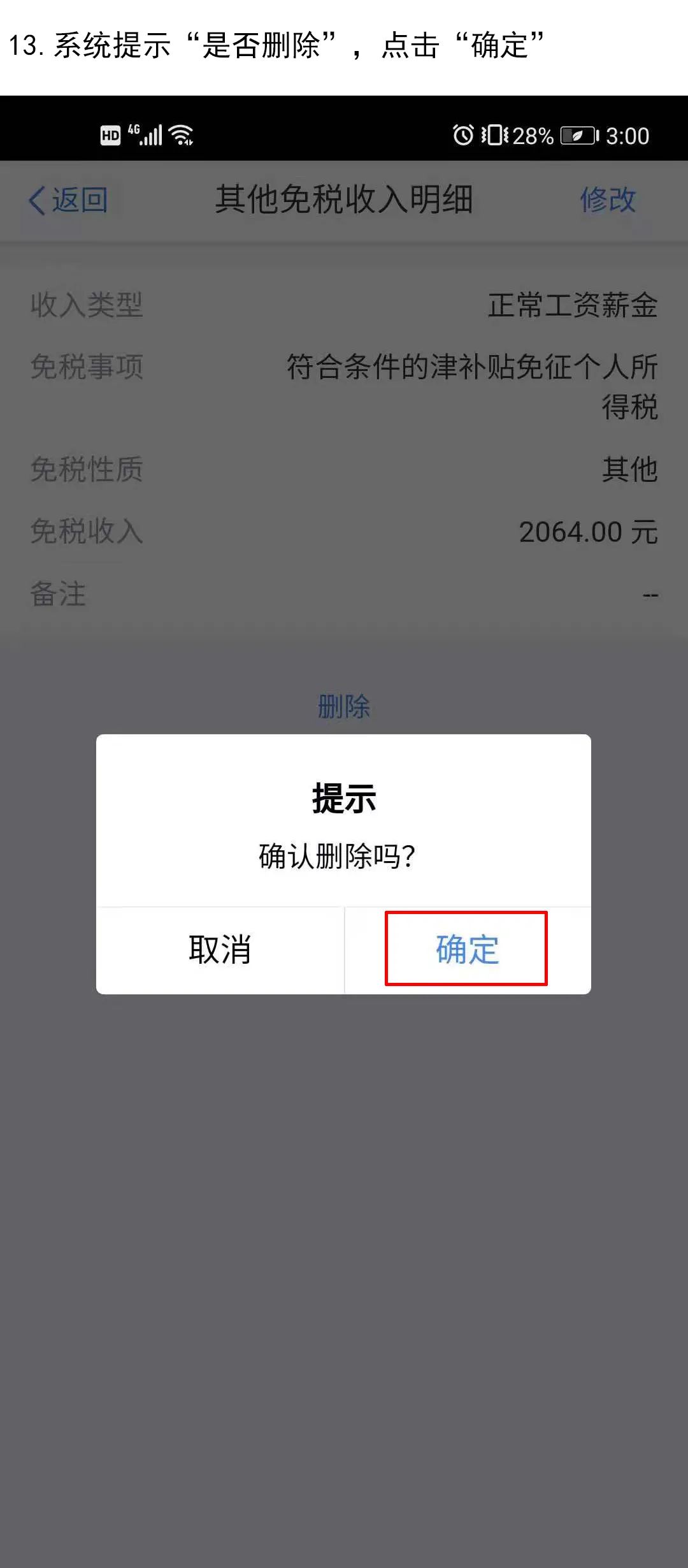Confirm deletion with 确定
The height and width of the screenshot is (1568, 688).
[x=468, y=950]
